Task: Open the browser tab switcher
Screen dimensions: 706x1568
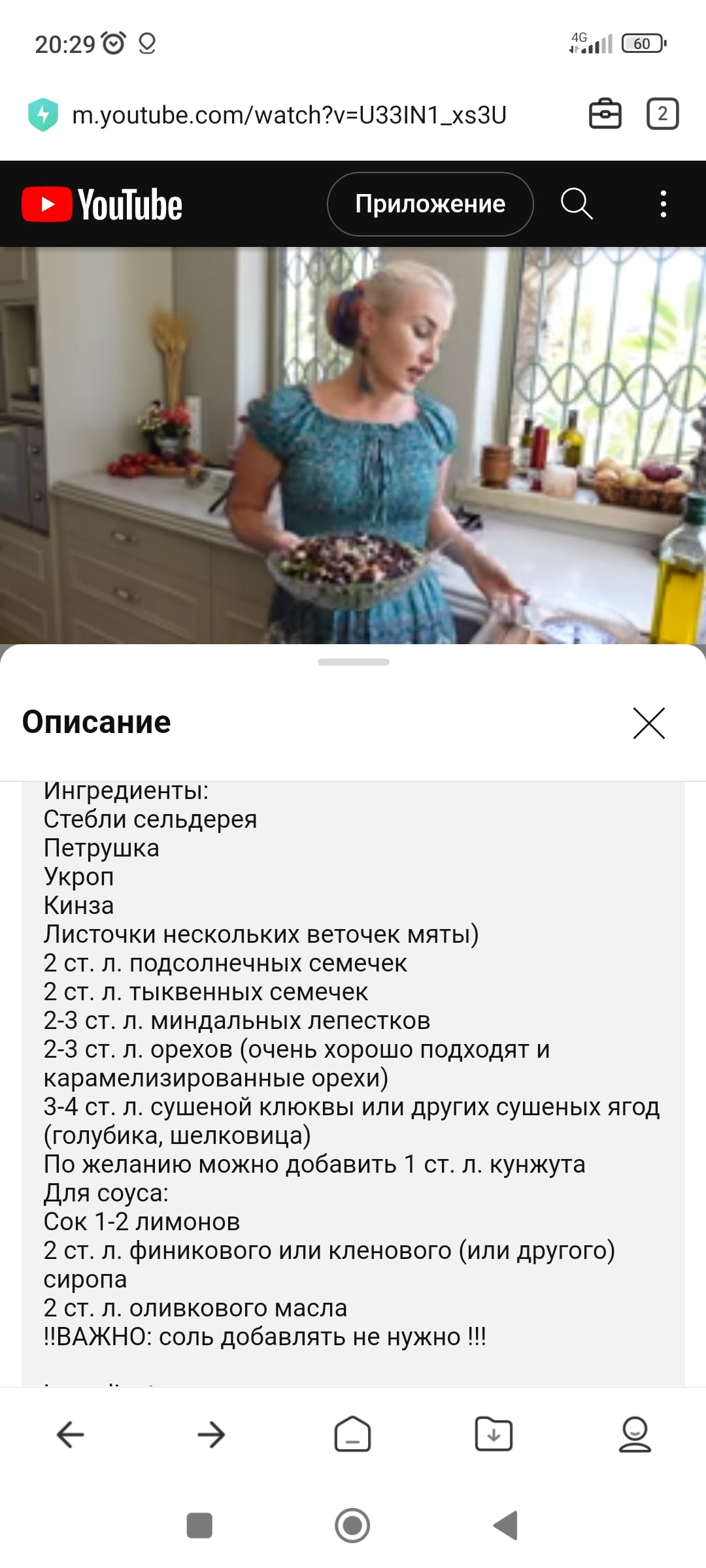Action: [662, 114]
